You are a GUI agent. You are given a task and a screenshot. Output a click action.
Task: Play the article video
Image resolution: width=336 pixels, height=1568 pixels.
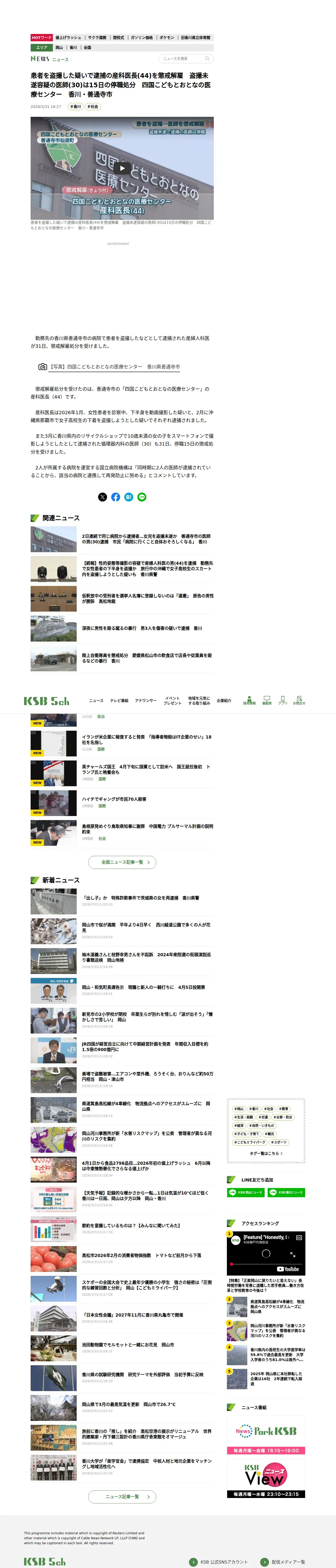(x=122, y=169)
